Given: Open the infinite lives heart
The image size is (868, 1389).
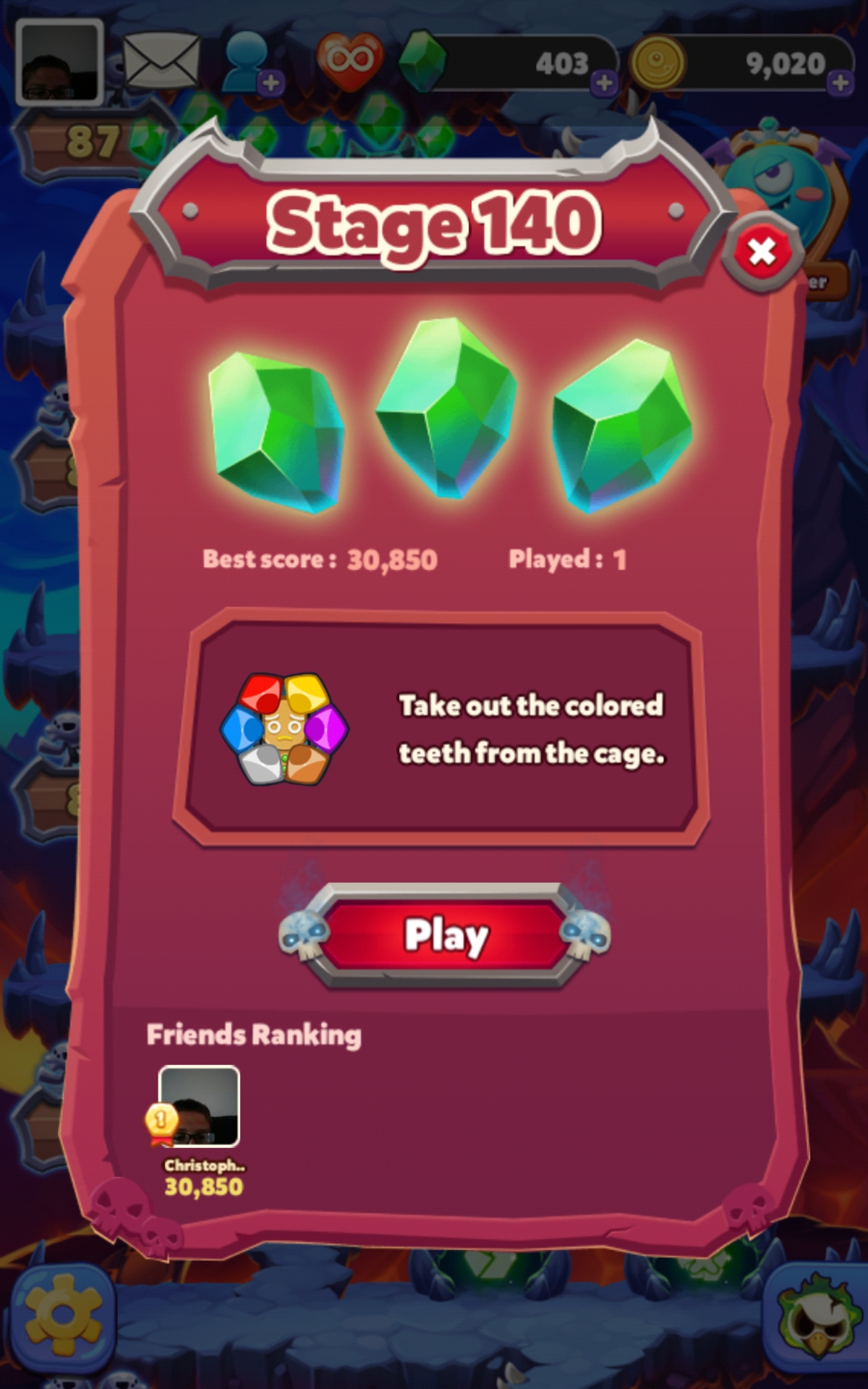Looking at the screenshot, I should pyautogui.click(x=350, y=61).
